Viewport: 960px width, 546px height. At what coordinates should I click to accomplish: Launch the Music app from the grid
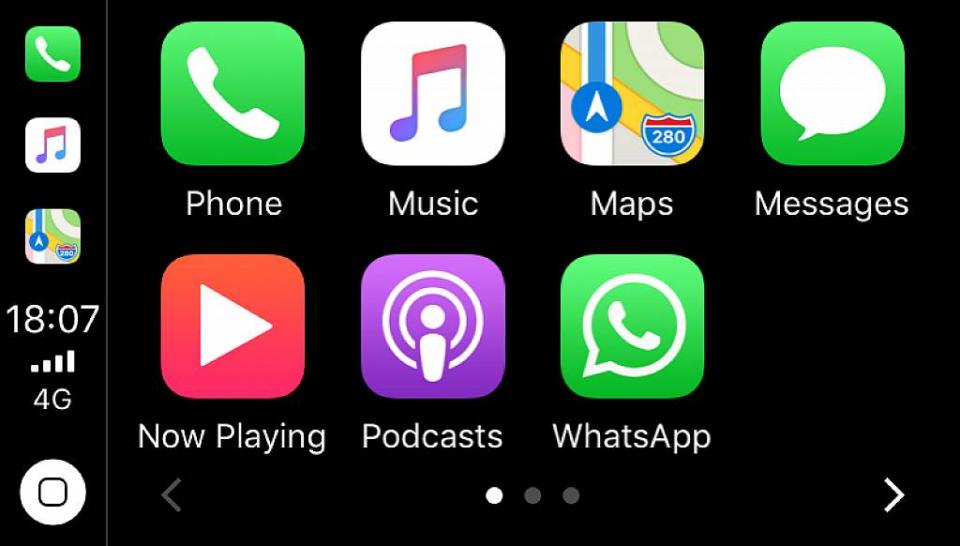click(x=433, y=94)
